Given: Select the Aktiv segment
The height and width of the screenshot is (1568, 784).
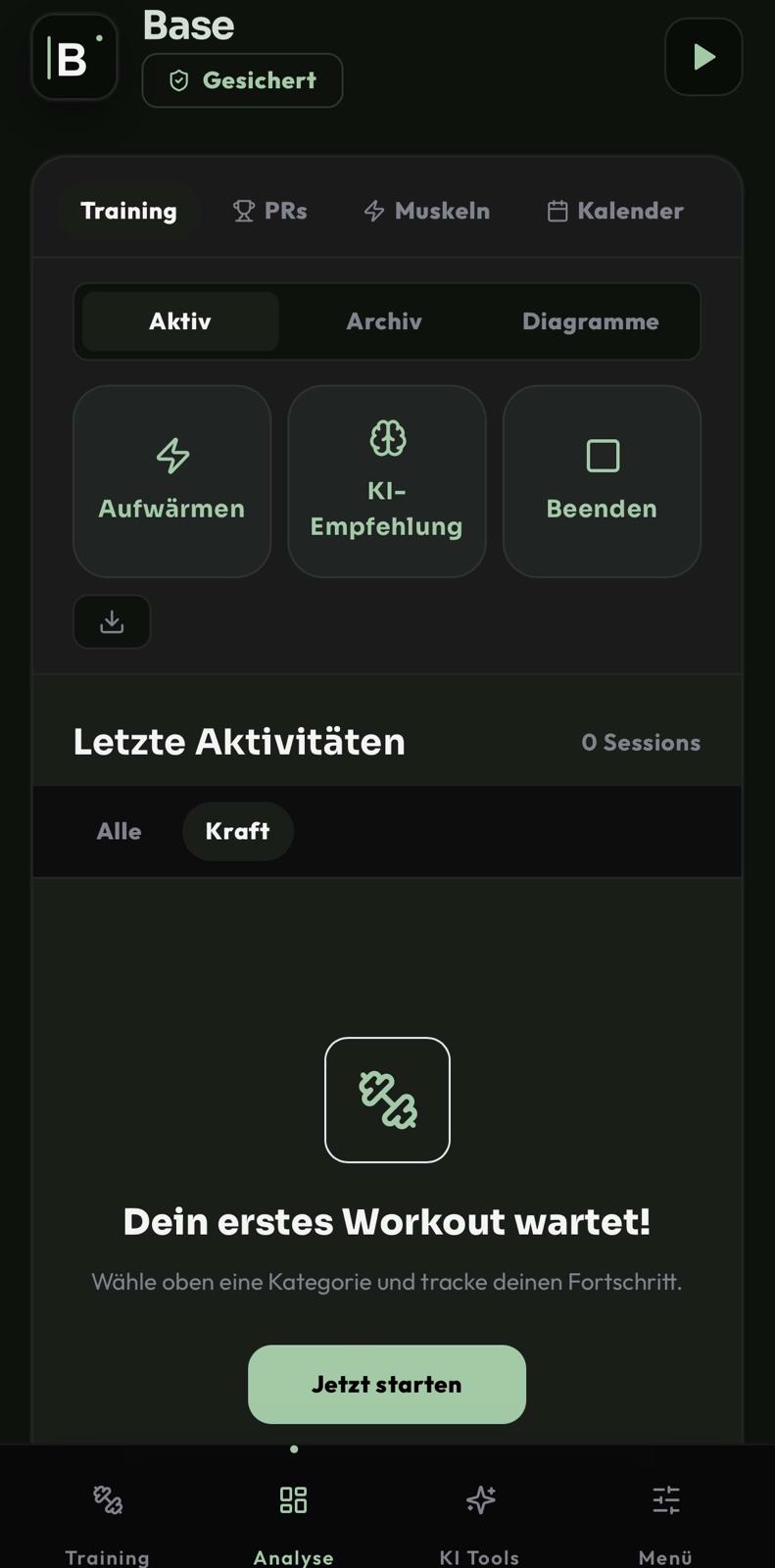Looking at the screenshot, I should [x=180, y=322].
